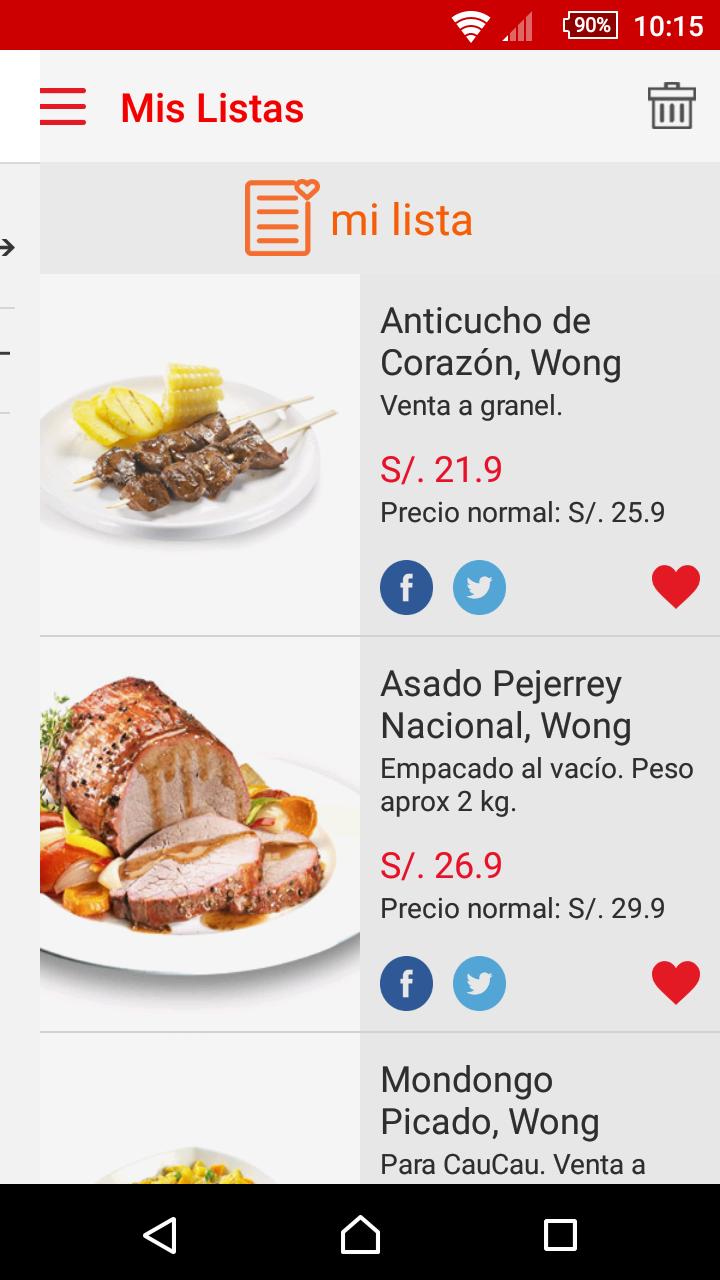
Task: Tweet Asado Pejerrey Nacional via Twitter icon
Action: [479, 983]
